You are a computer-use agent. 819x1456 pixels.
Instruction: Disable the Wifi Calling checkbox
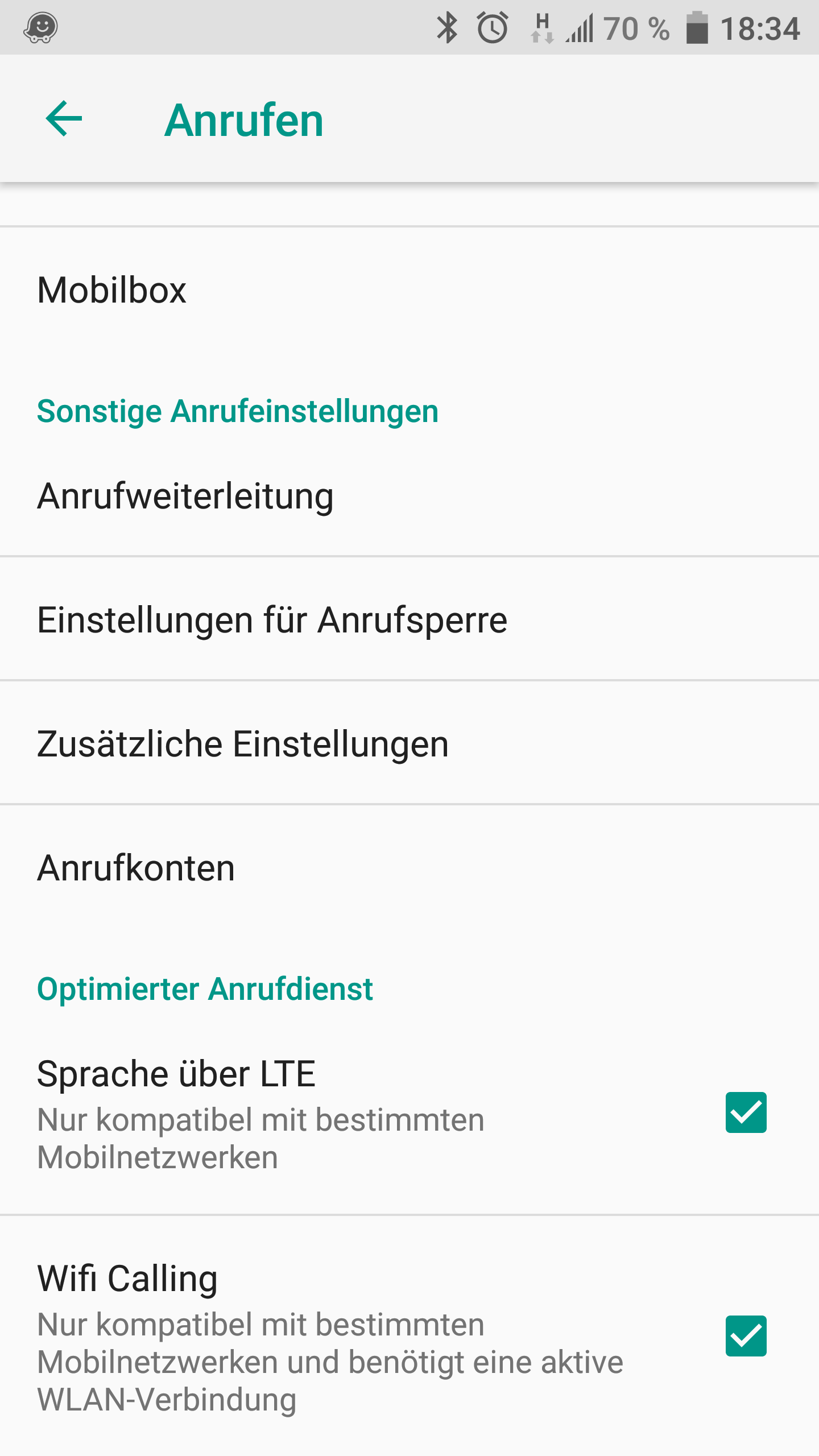point(746,1336)
